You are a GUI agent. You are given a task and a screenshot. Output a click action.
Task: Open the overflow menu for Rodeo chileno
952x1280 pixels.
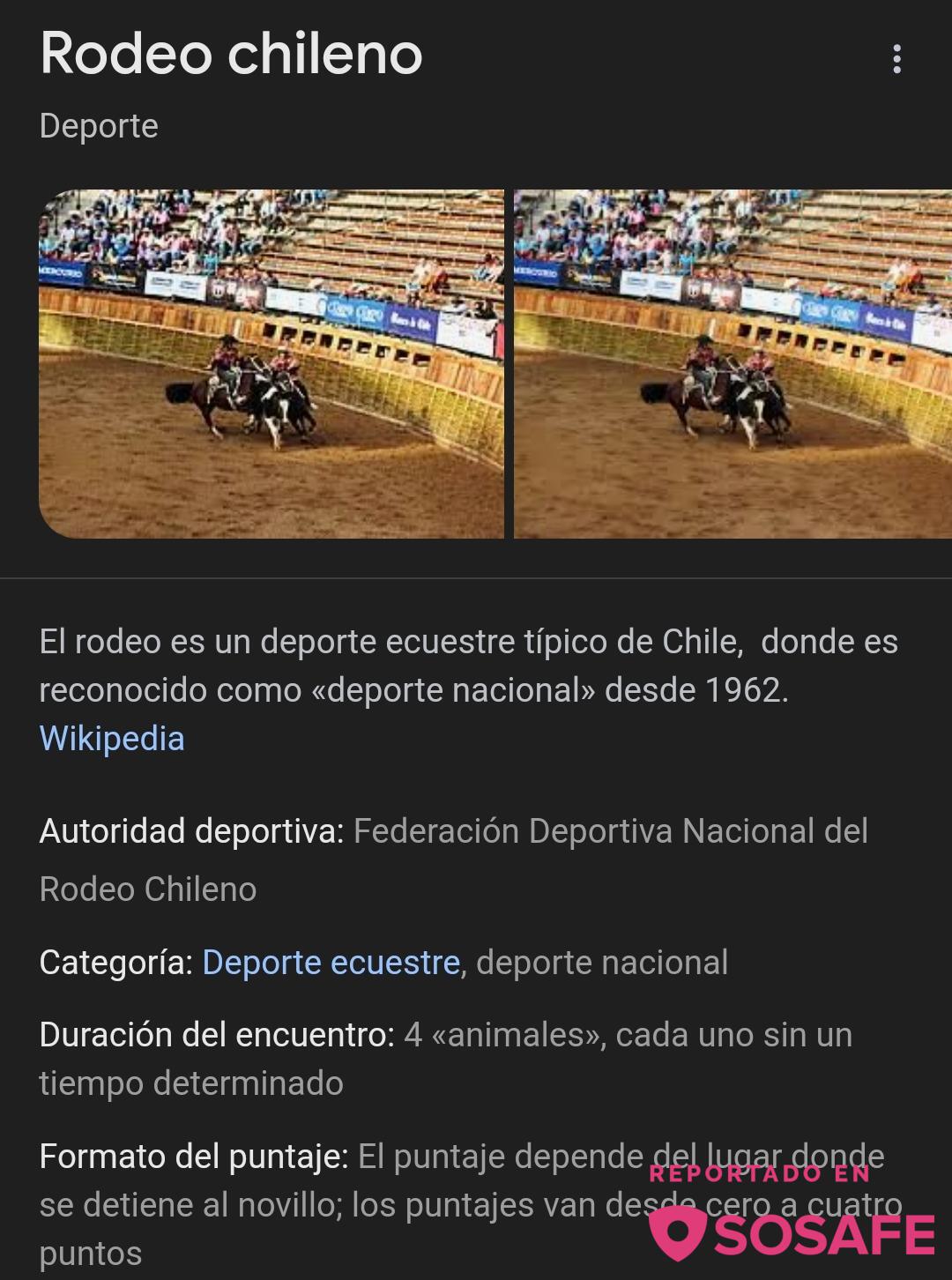click(x=896, y=59)
